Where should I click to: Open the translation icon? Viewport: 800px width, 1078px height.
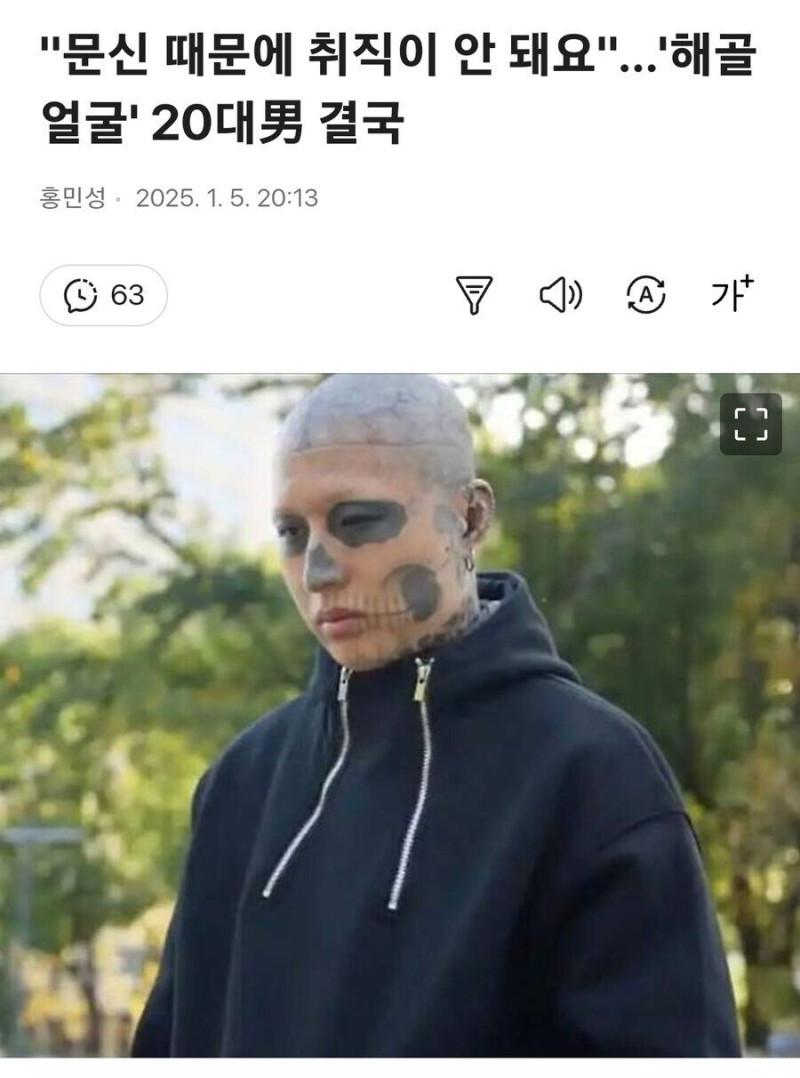click(x=645, y=295)
